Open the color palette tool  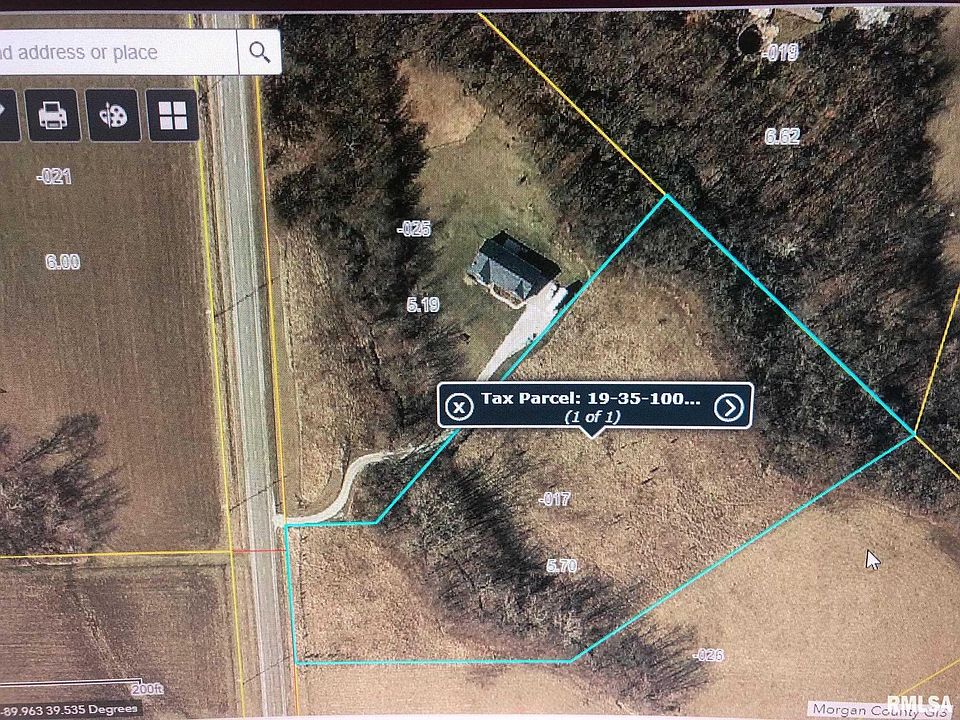(112, 115)
